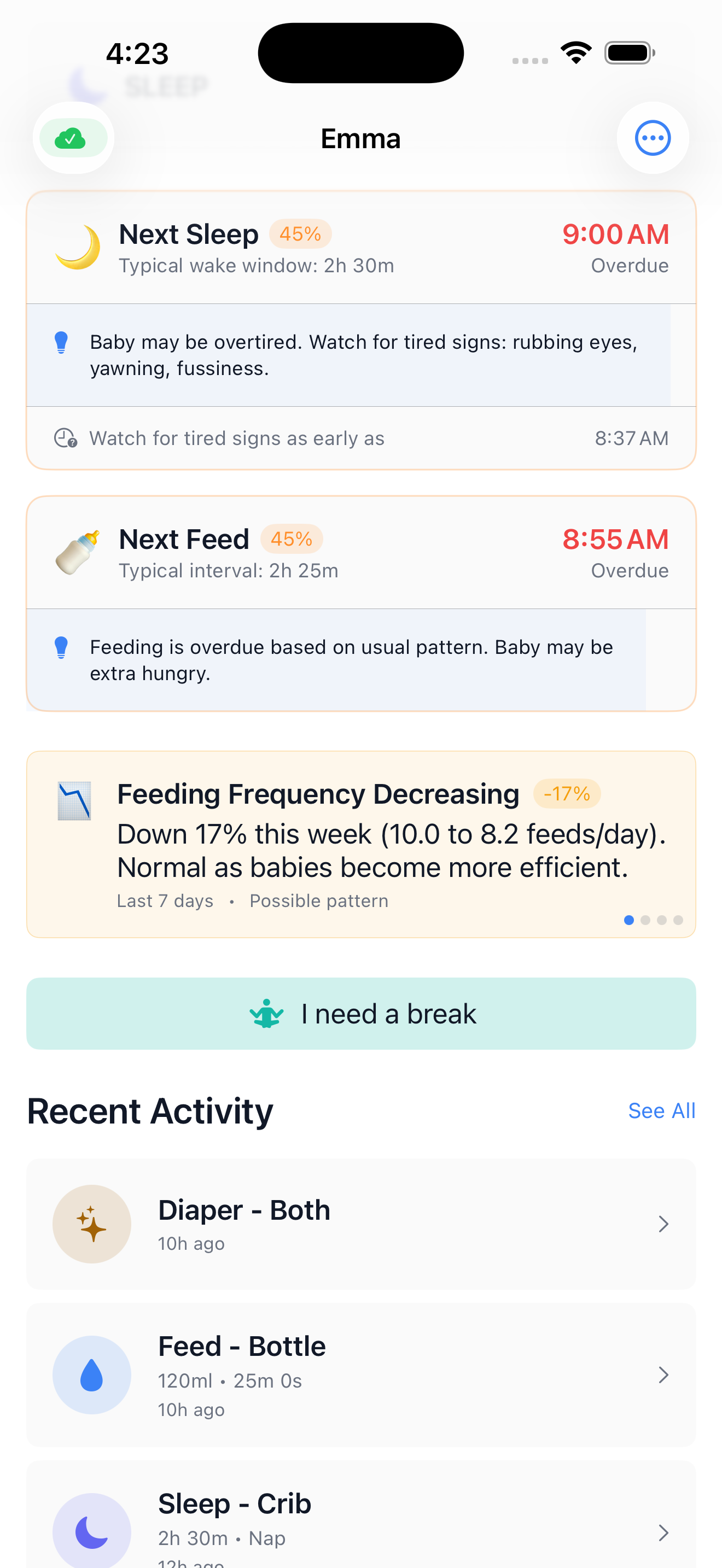This screenshot has width=722, height=1568.
Task: Expand the Sleep - Crib activity
Action: 663,1532
